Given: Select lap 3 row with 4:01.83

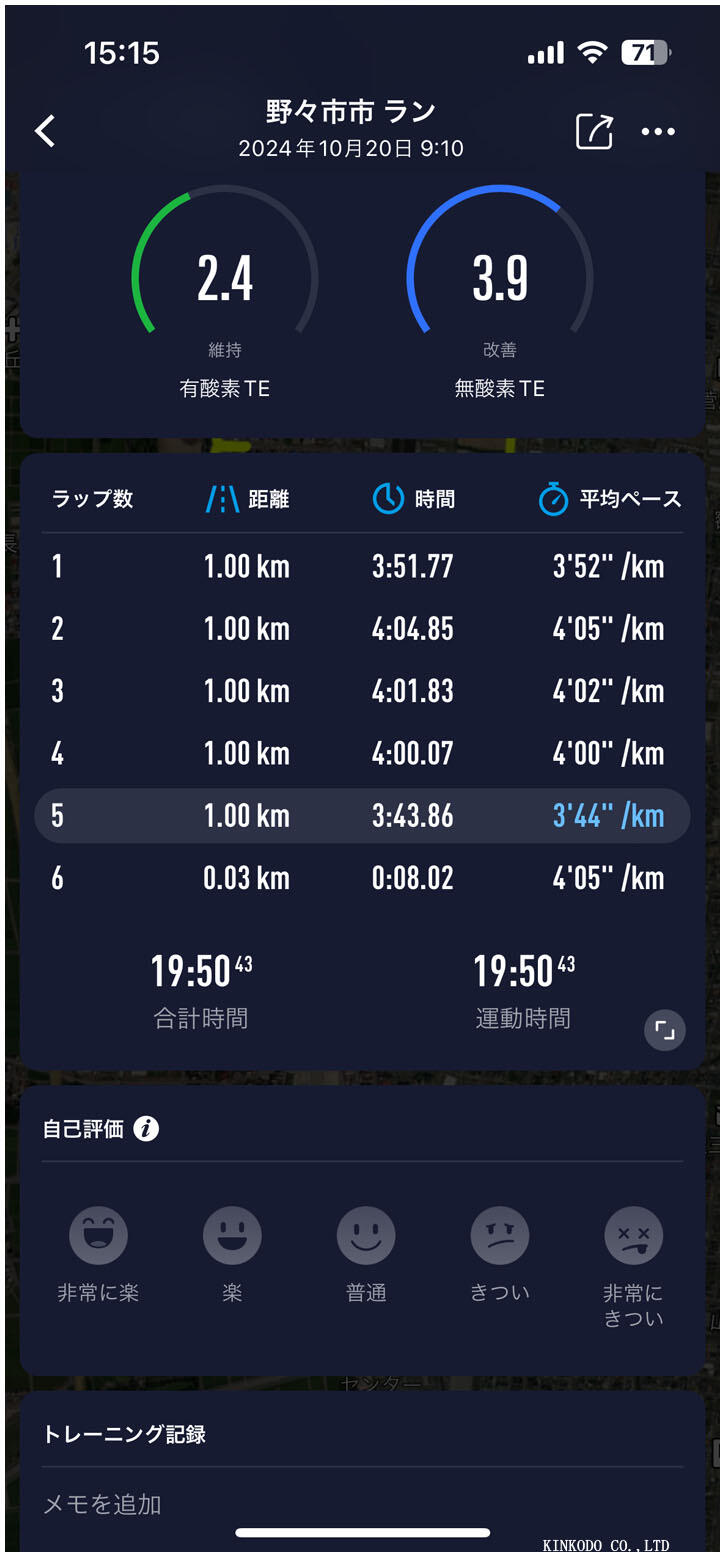Looking at the screenshot, I should (x=360, y=691).
